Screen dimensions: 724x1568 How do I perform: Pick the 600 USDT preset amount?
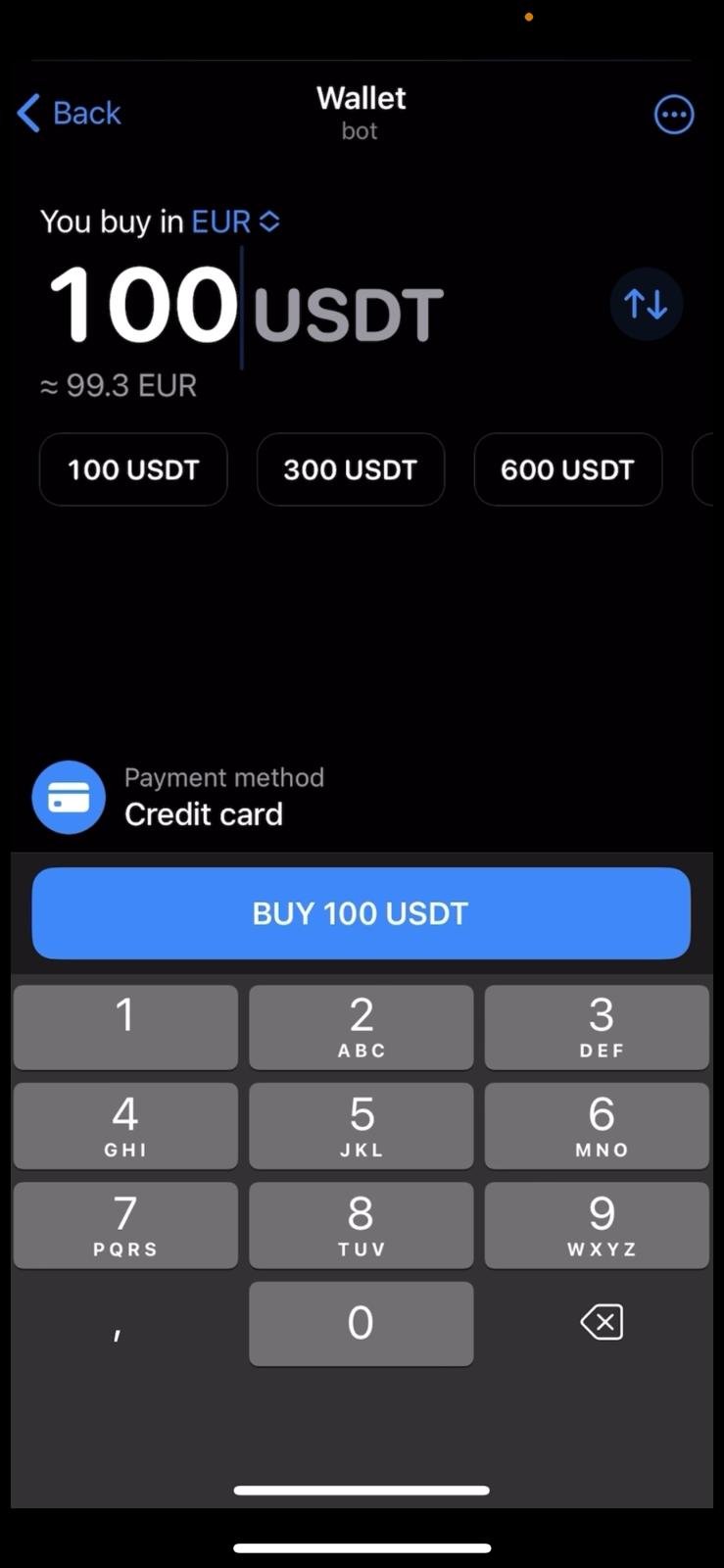coord(567,469)
